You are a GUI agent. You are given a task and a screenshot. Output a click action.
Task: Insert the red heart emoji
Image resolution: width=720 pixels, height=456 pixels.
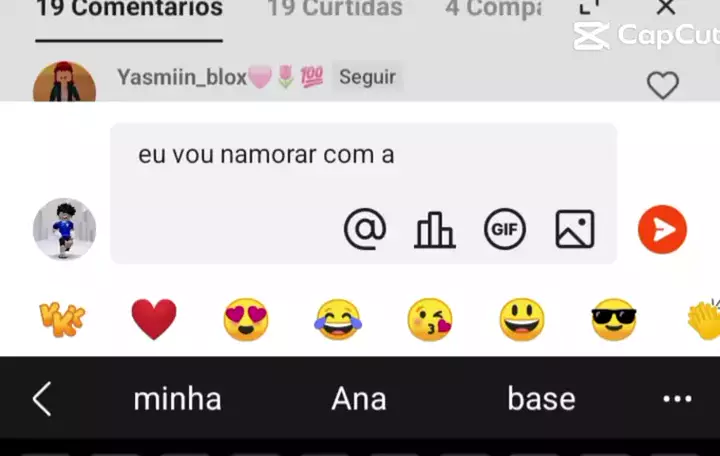tap(154, 320)
